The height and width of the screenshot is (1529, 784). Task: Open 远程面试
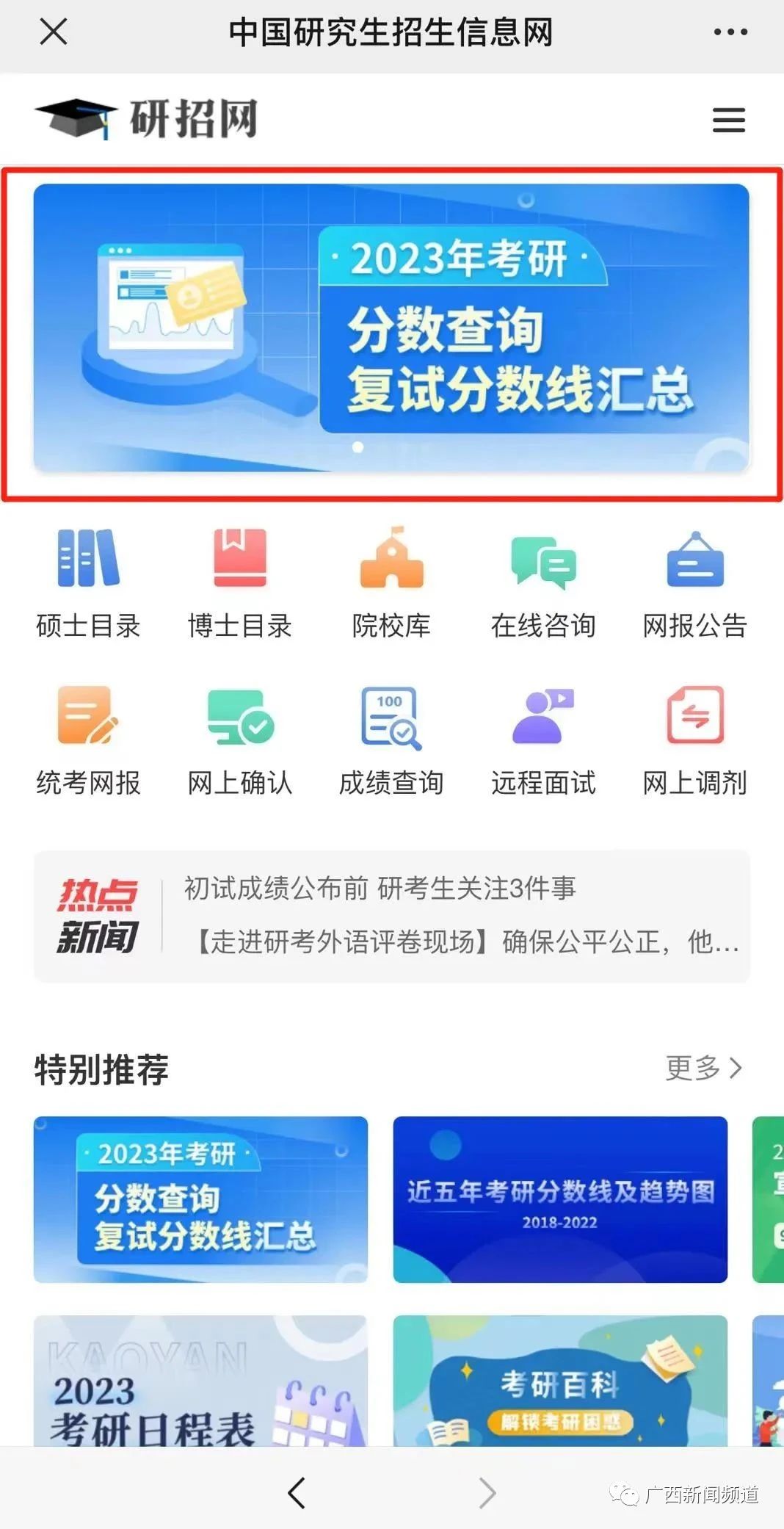(x=543, y=742)
